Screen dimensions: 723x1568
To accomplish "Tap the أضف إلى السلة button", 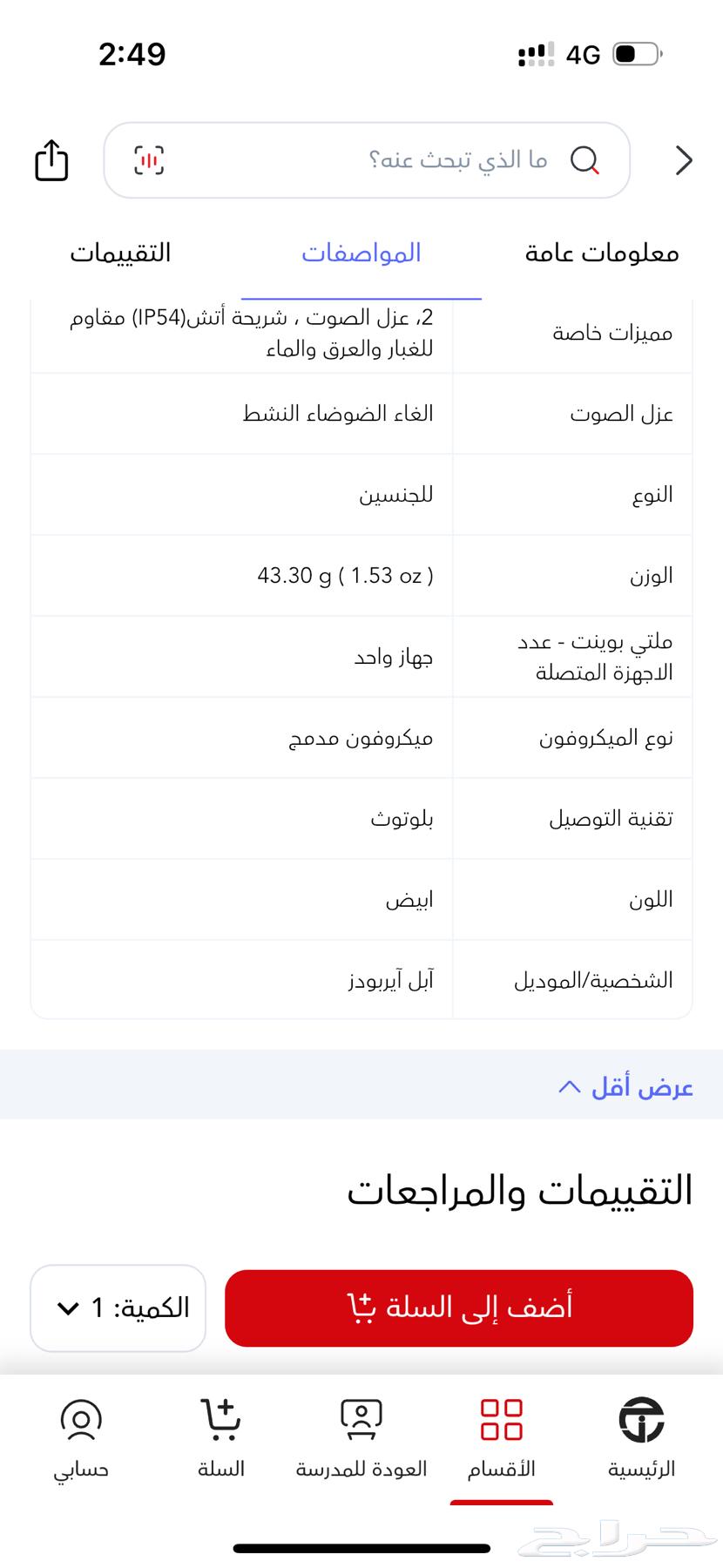I will [x=458, y=1307].
